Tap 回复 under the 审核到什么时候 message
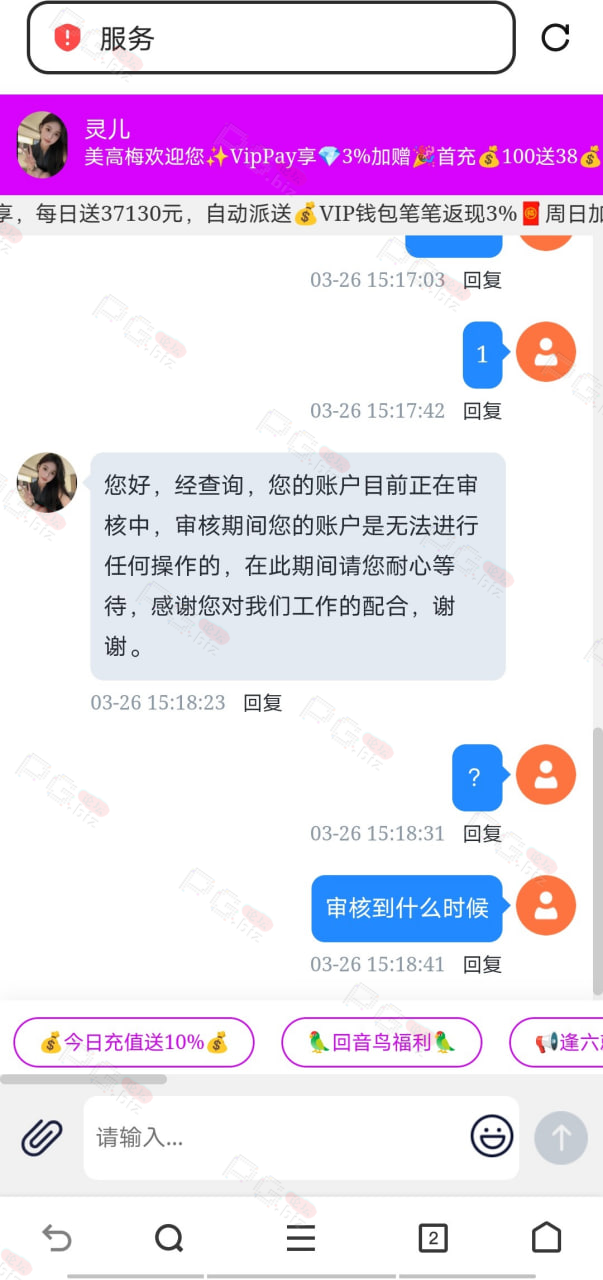Image resolution: width=603 pixels, height=1280 pixels. (482, 965)
